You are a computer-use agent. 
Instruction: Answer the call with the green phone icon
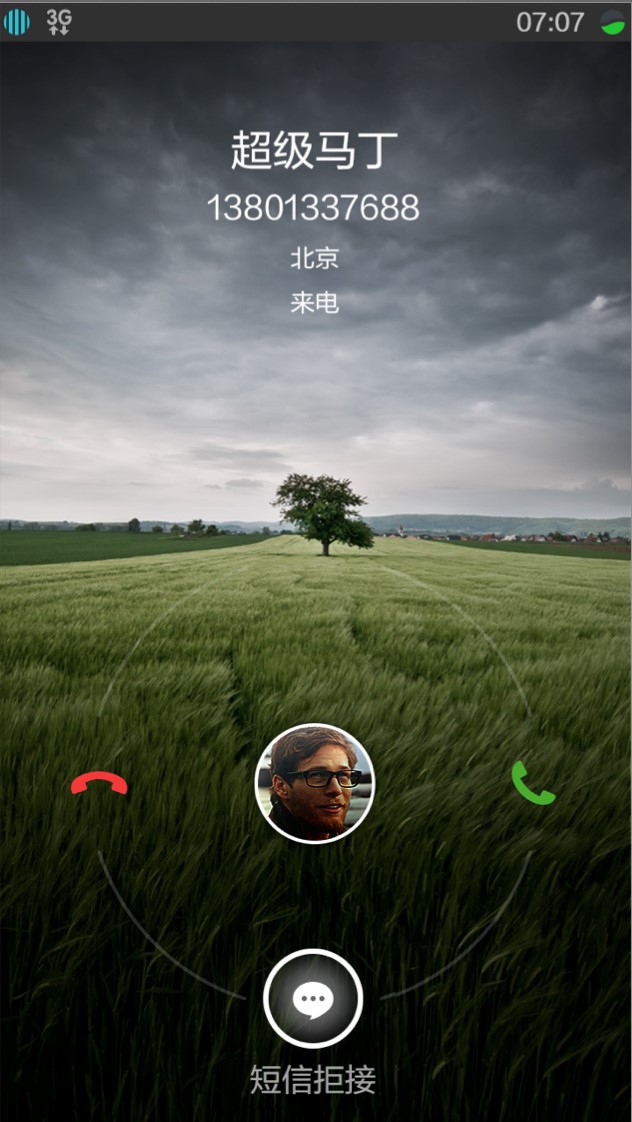(x=532, y=783)
